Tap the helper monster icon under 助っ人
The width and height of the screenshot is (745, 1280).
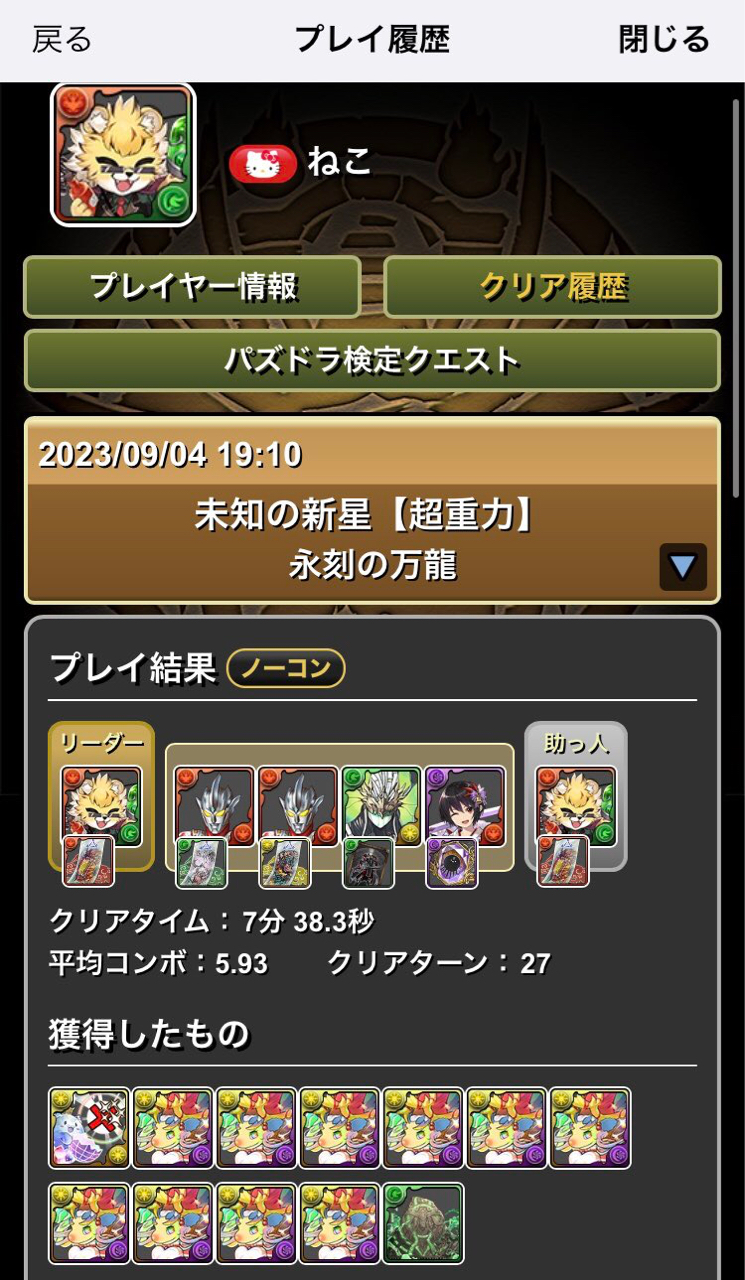(x=575, y=805)
